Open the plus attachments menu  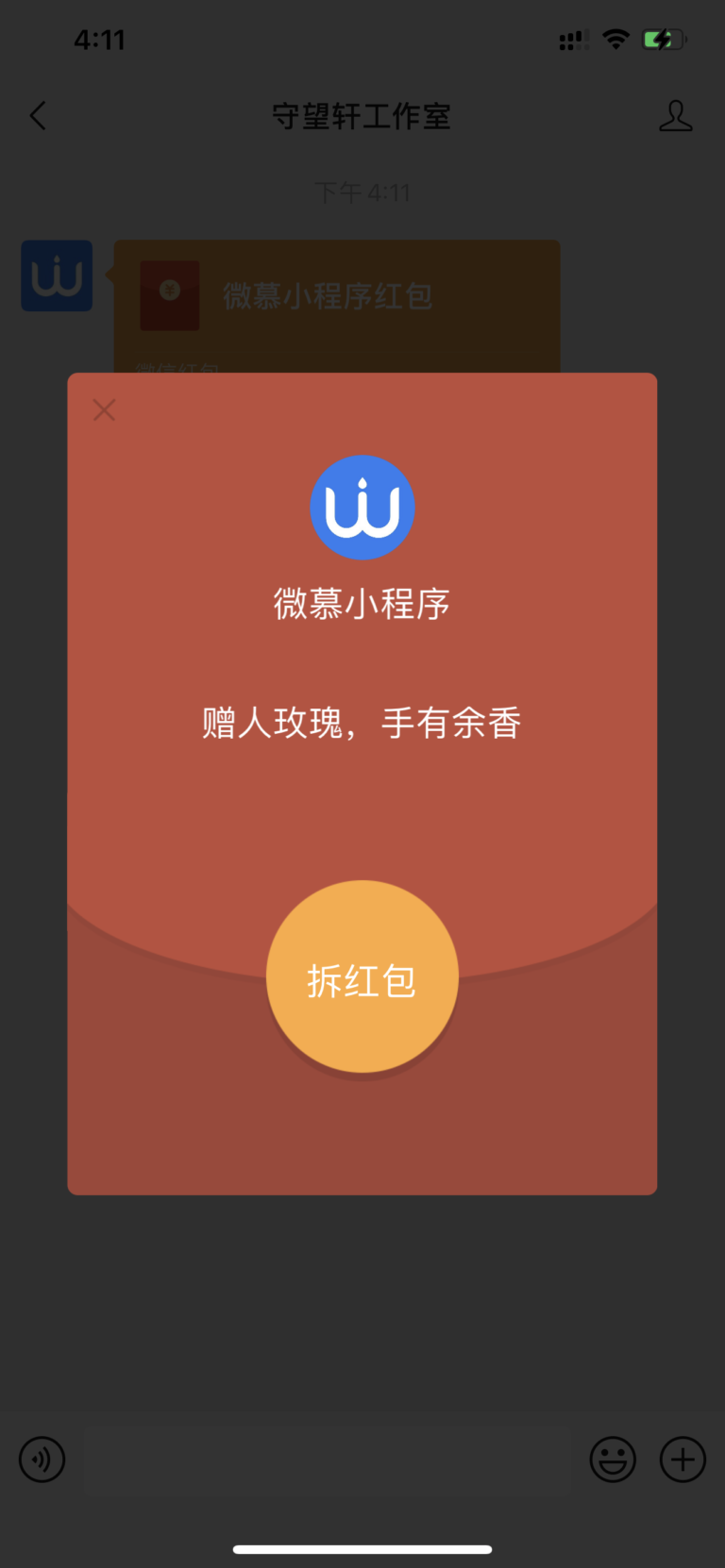pos(683,1460)
